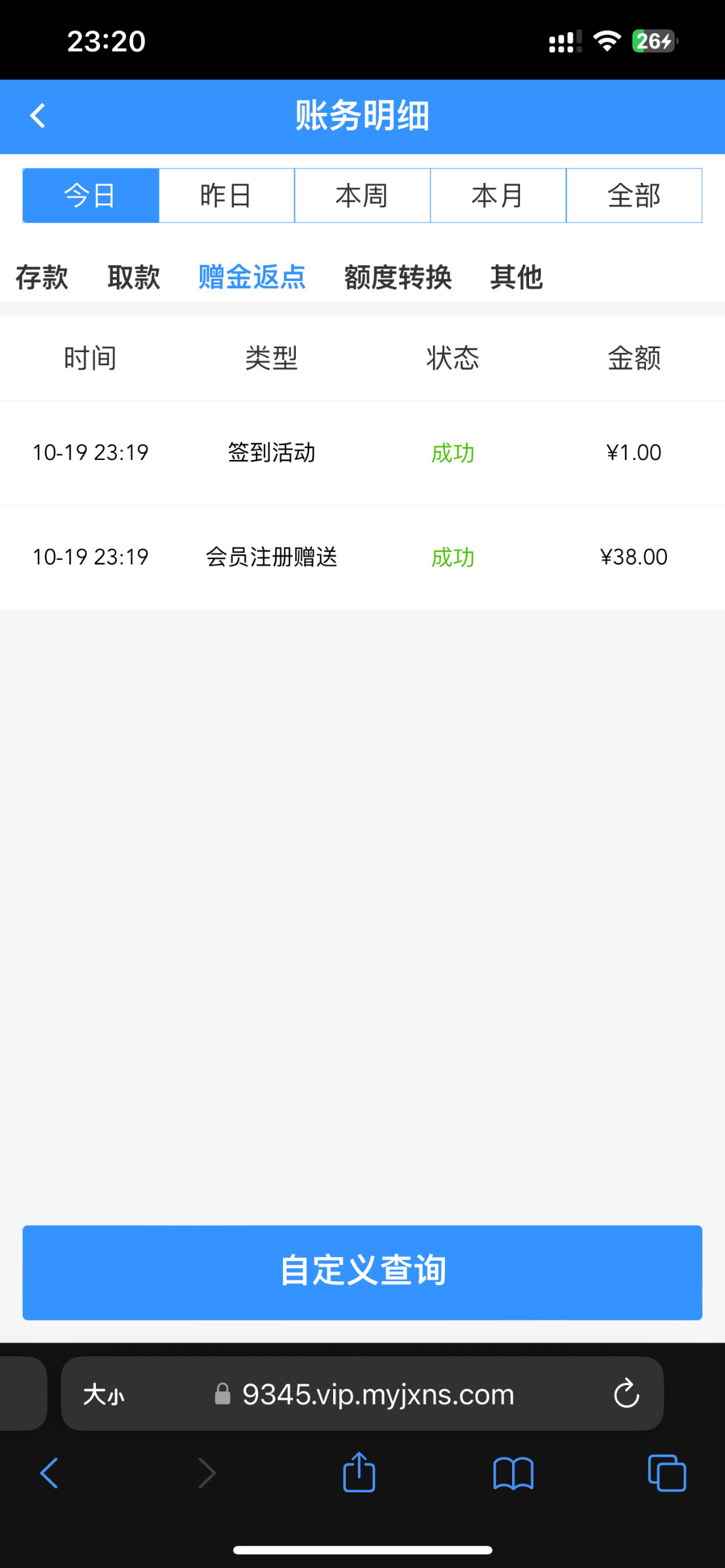Select the 赠金返点 category

click(252, 277)
